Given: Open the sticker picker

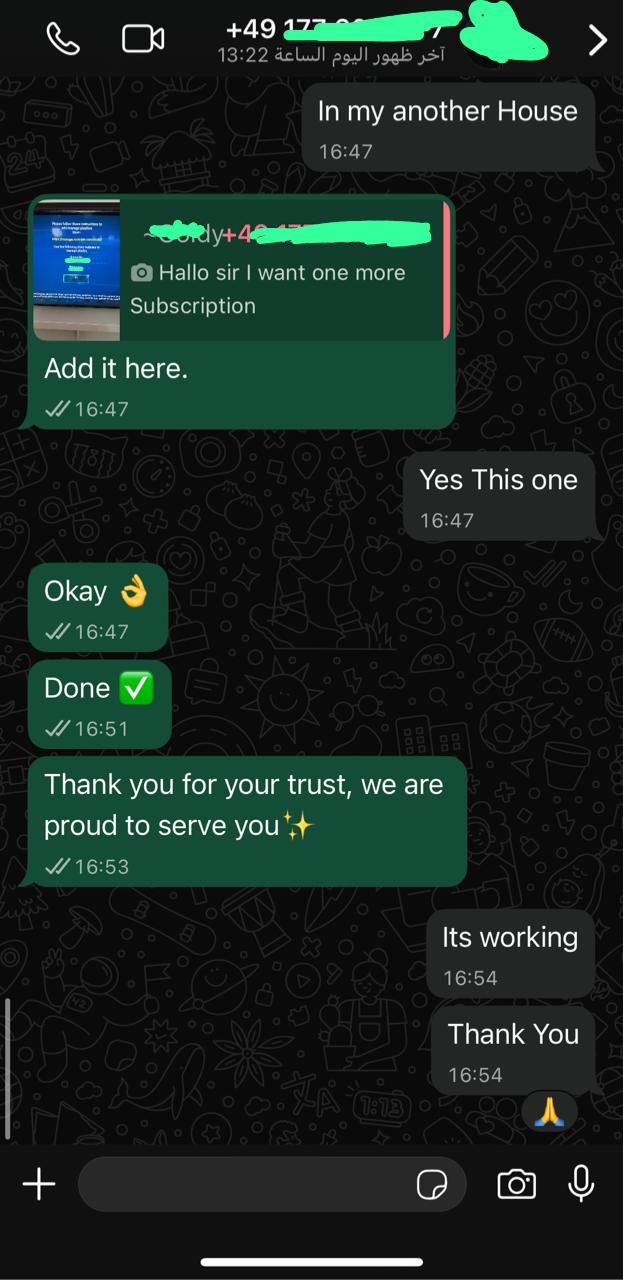Looking at the screenshot, I should pyautogui.click(x=432, y=1185).
